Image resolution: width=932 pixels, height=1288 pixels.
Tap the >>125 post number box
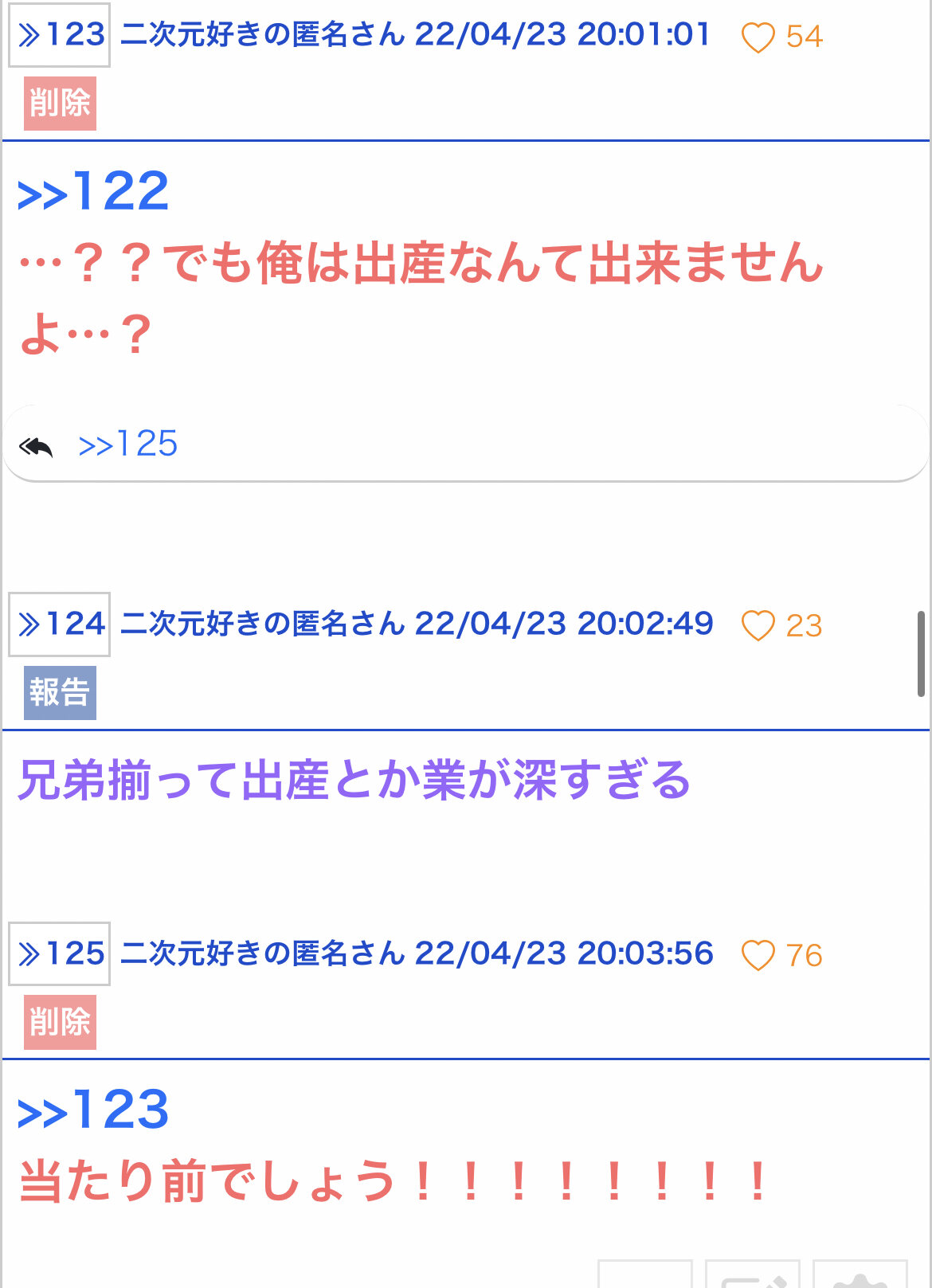pyautogui.click(x=59, y=954)
